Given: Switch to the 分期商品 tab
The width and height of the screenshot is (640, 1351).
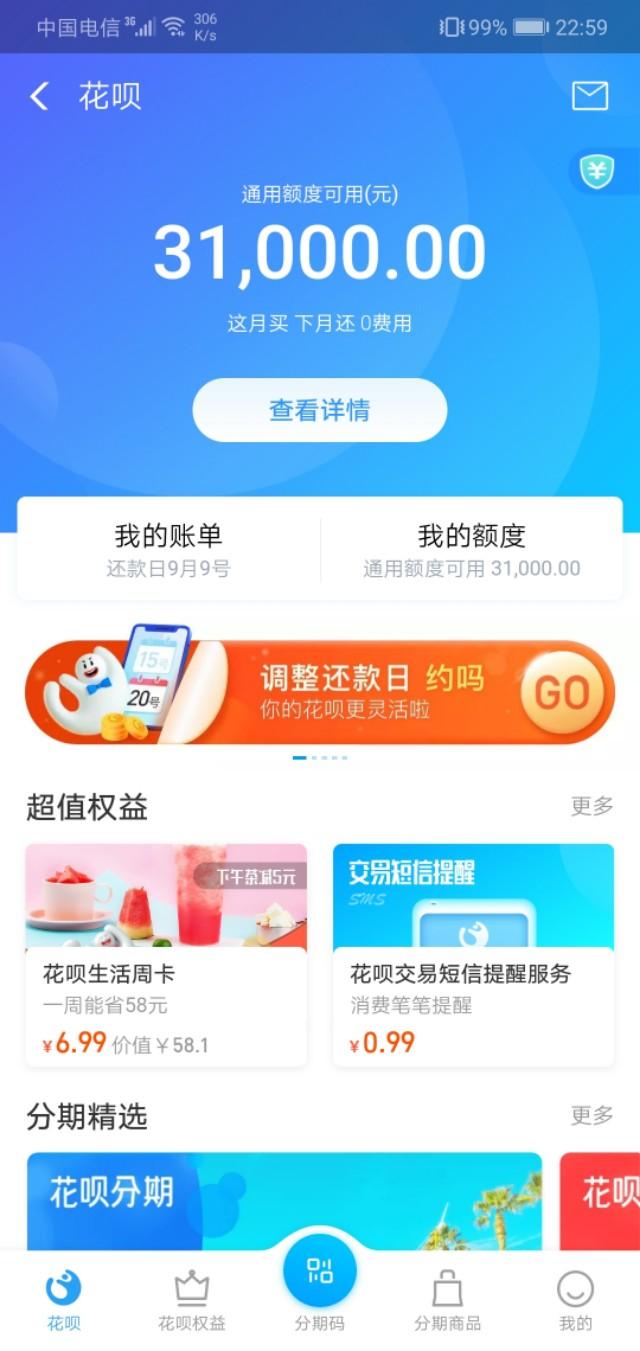Looking at the screenshot, I should click(447, 1300).
